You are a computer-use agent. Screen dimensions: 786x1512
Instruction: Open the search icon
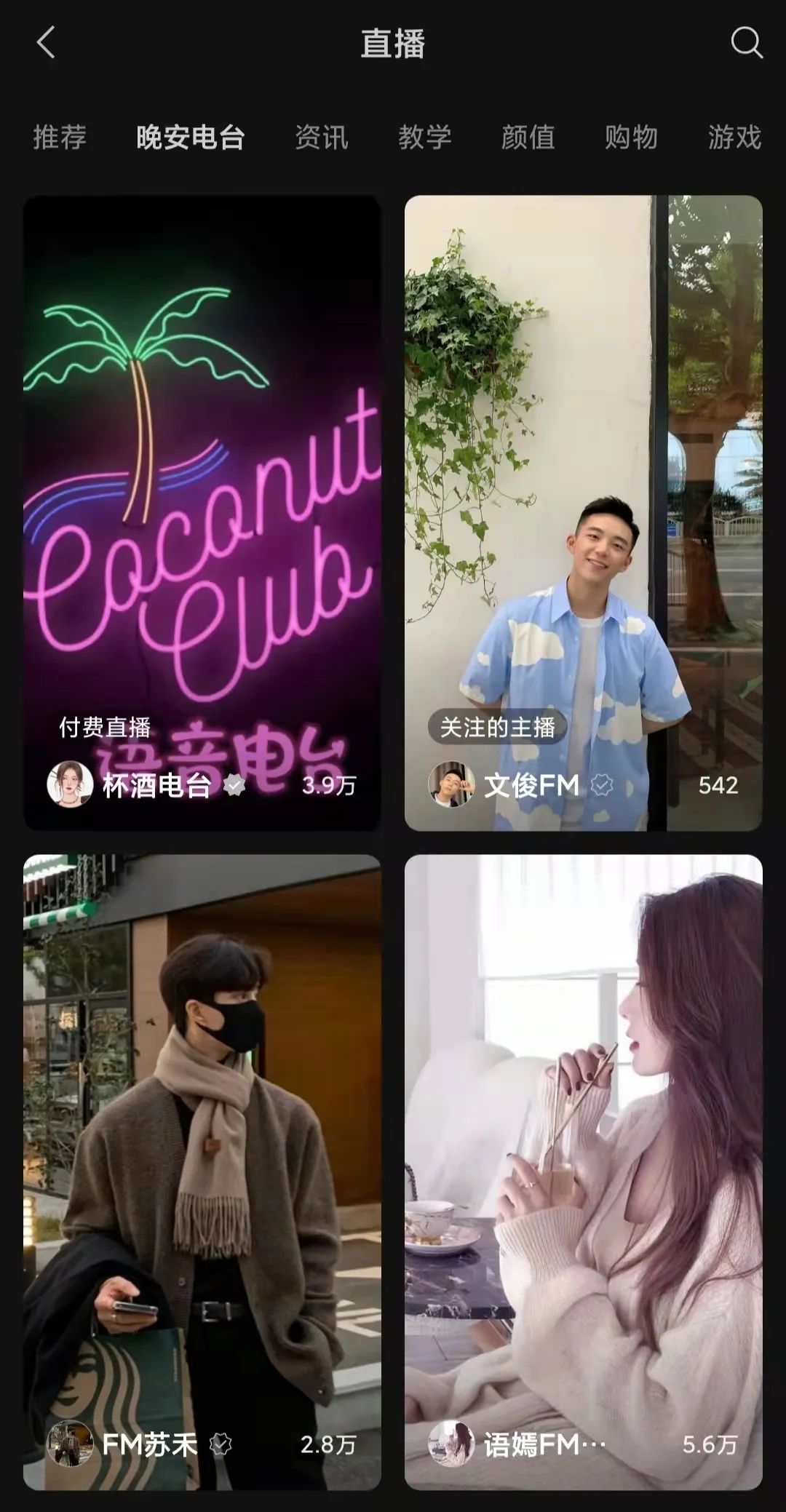pos(746,43)
